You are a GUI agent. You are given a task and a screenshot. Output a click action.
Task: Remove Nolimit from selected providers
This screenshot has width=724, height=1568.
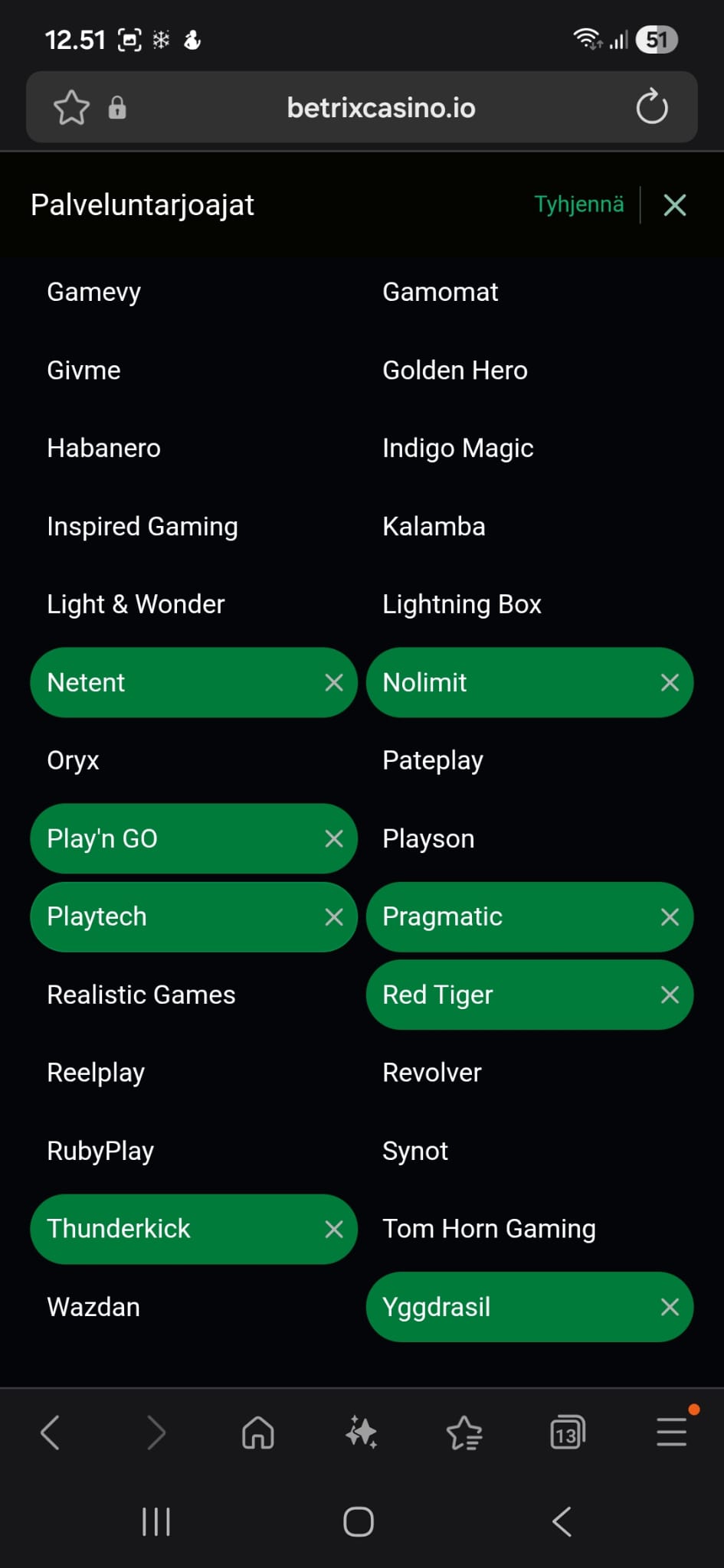coord(669,683)
